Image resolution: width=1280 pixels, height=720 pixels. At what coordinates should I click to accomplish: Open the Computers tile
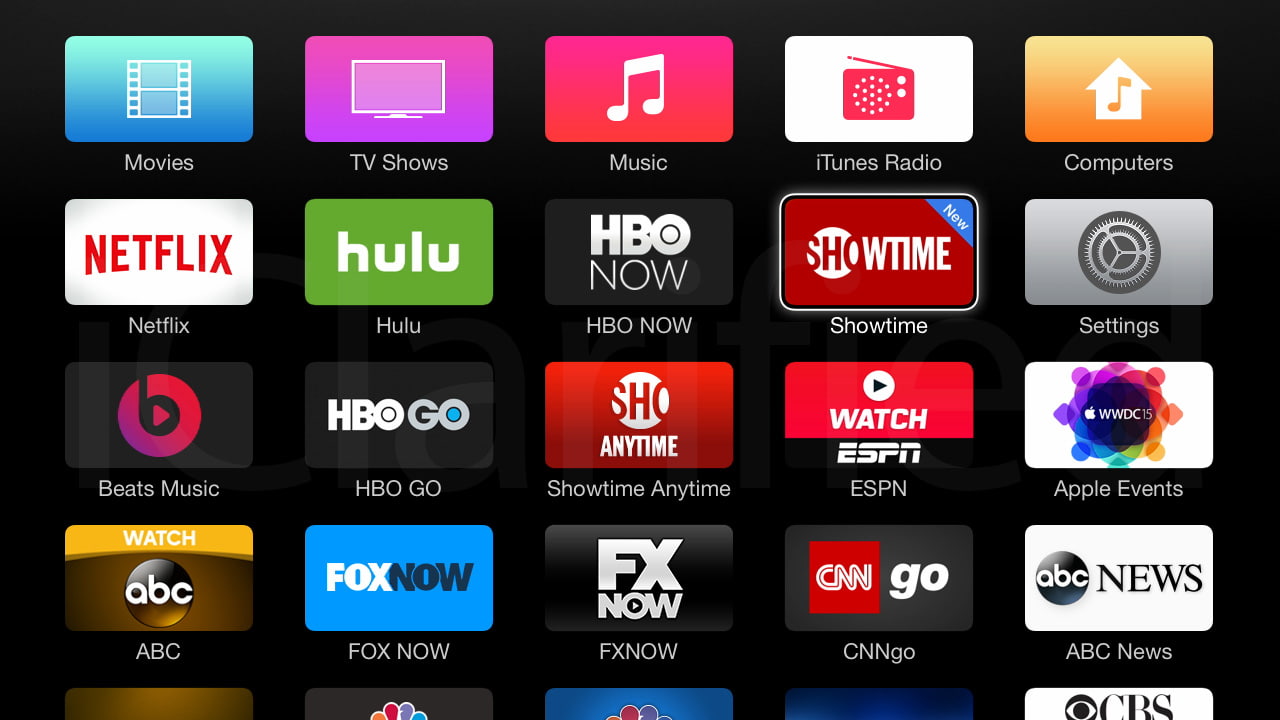click(1119, 89)
